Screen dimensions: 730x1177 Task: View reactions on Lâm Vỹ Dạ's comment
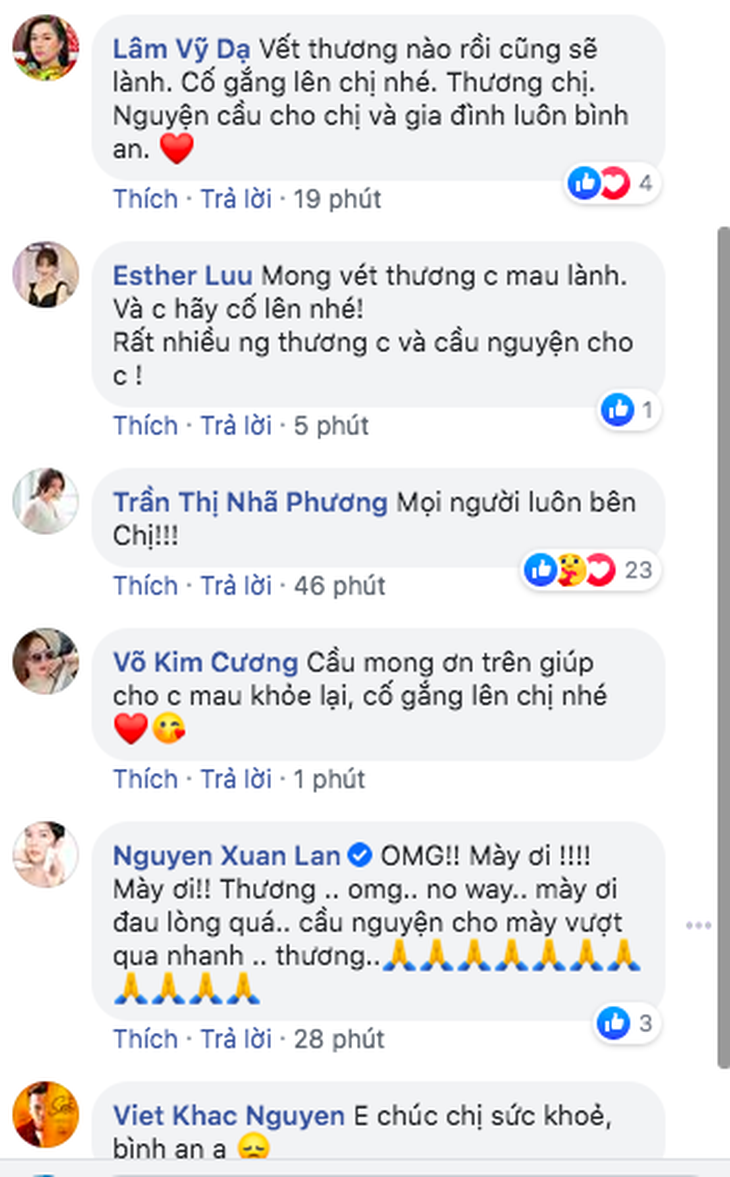[x=613, y=182]
